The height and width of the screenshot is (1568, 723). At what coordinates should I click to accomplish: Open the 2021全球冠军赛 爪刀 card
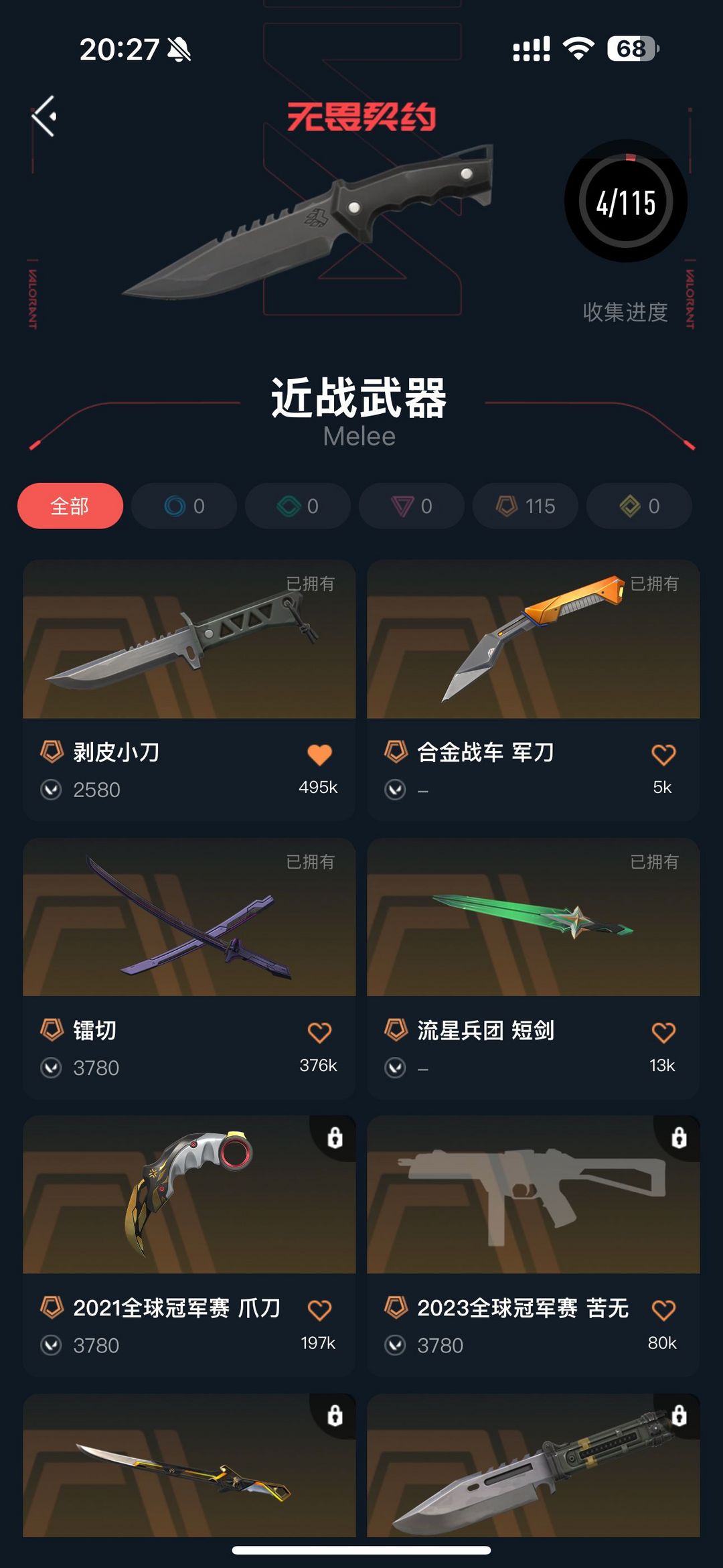tap(189, 1246)
